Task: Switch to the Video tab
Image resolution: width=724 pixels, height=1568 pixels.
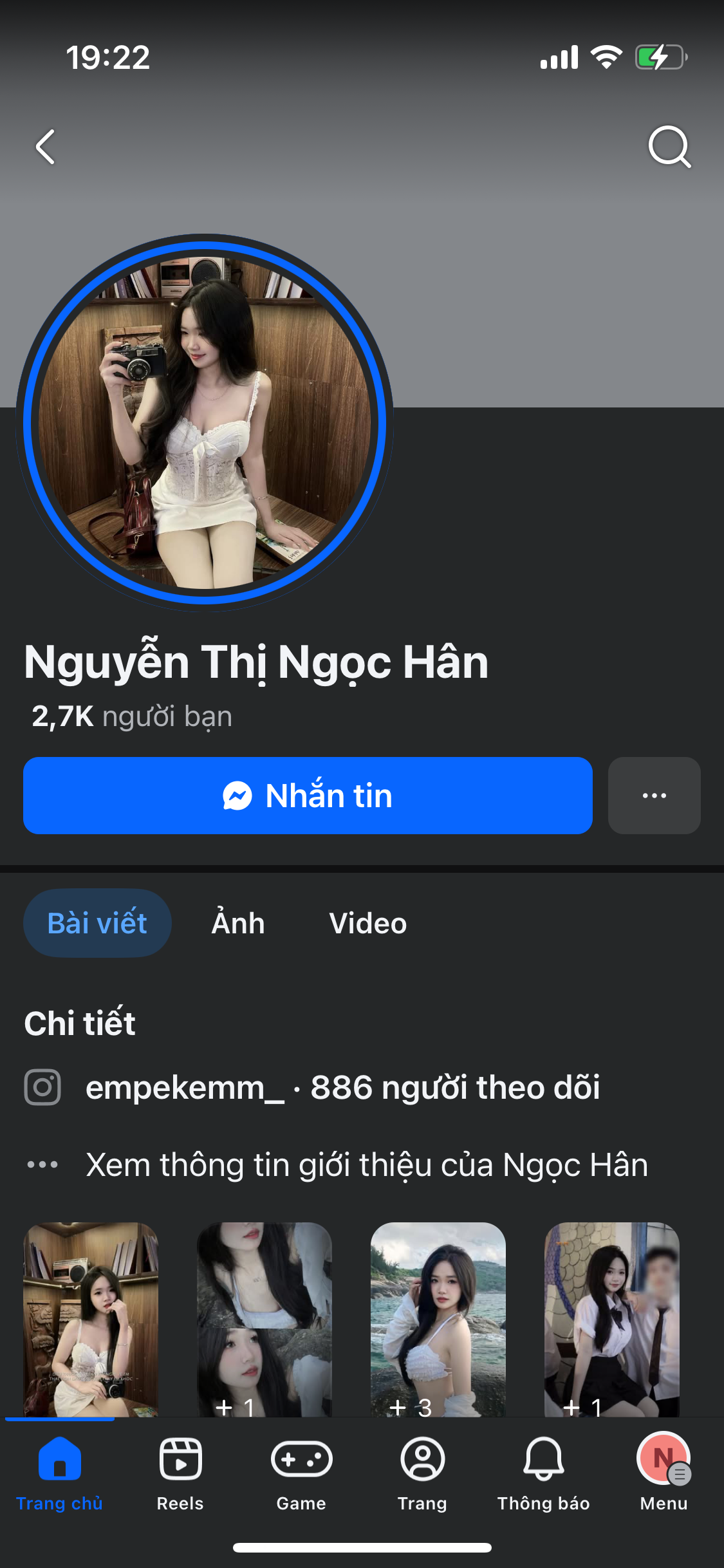Action: point(367,923)
